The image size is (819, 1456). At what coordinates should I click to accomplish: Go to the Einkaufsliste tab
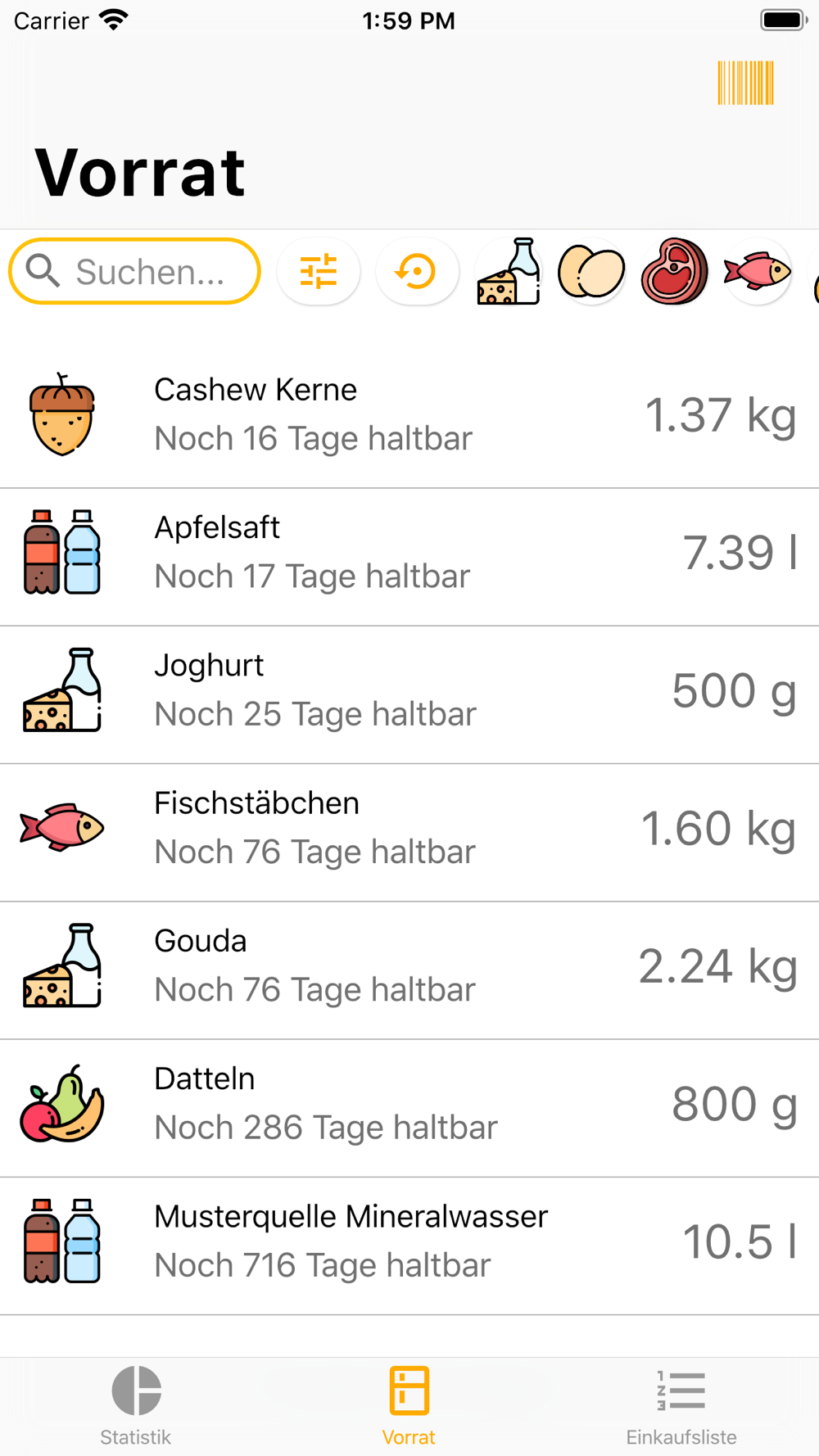click(681, 1406)
